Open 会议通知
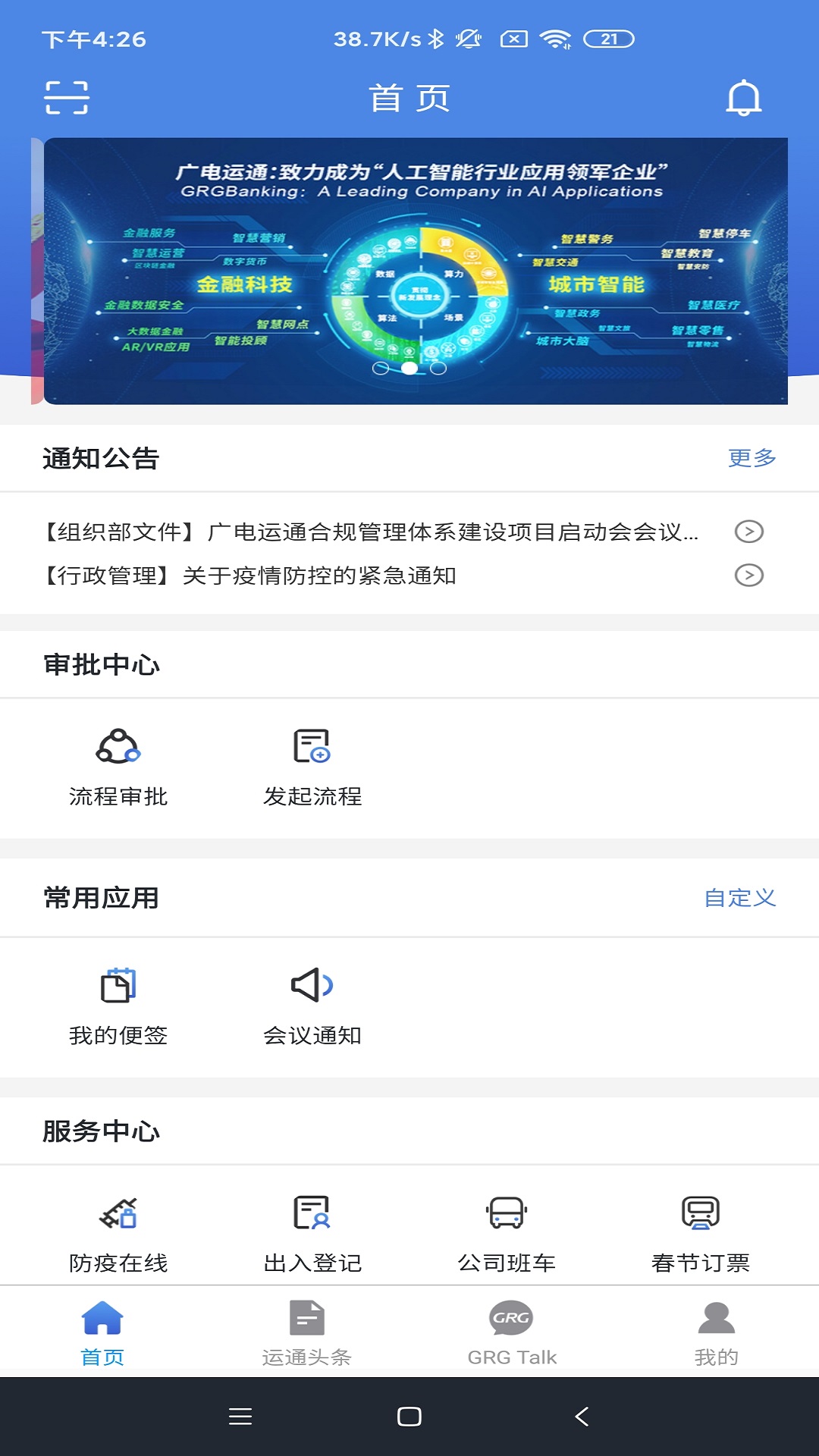The image size is (819, 1456). click(312, 1005)
